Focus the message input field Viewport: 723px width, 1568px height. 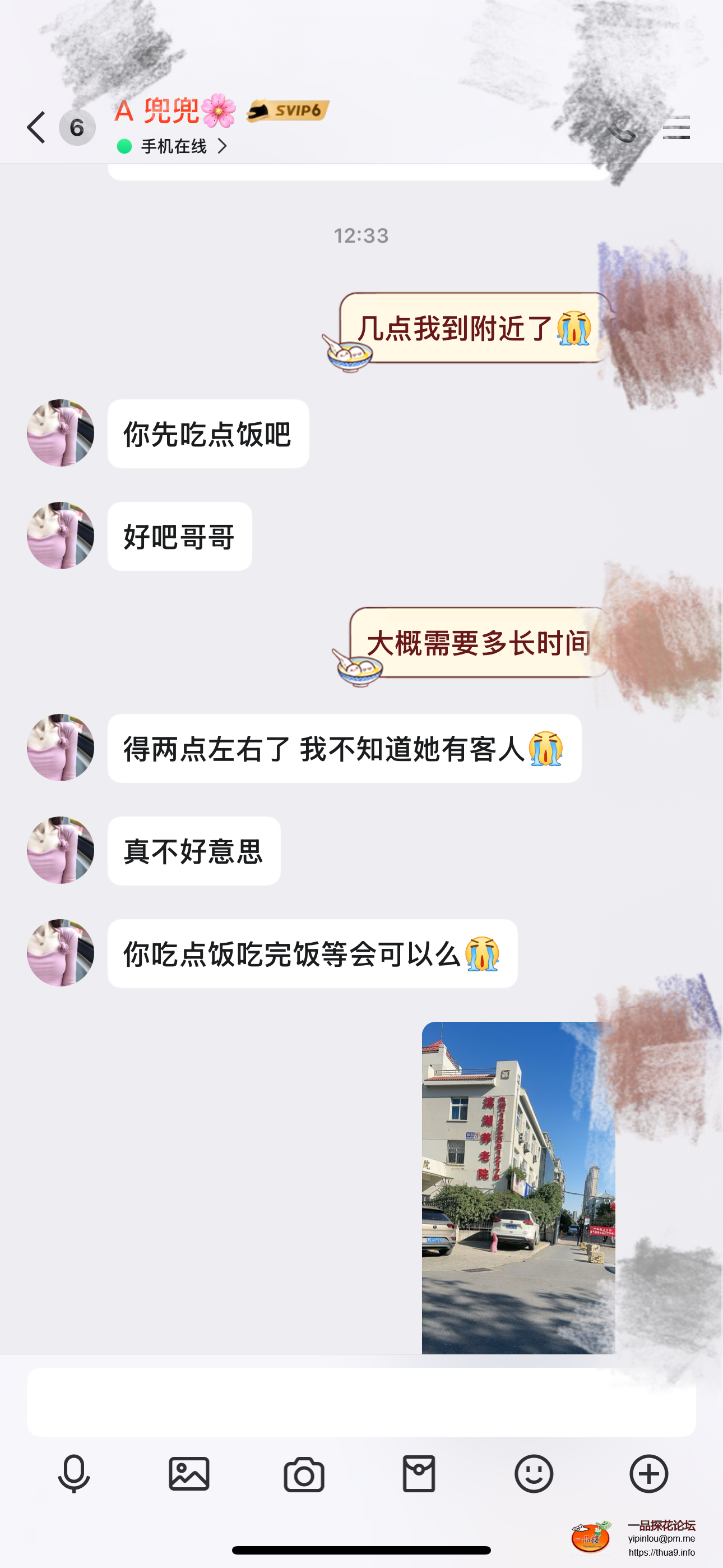point(361,1401)
